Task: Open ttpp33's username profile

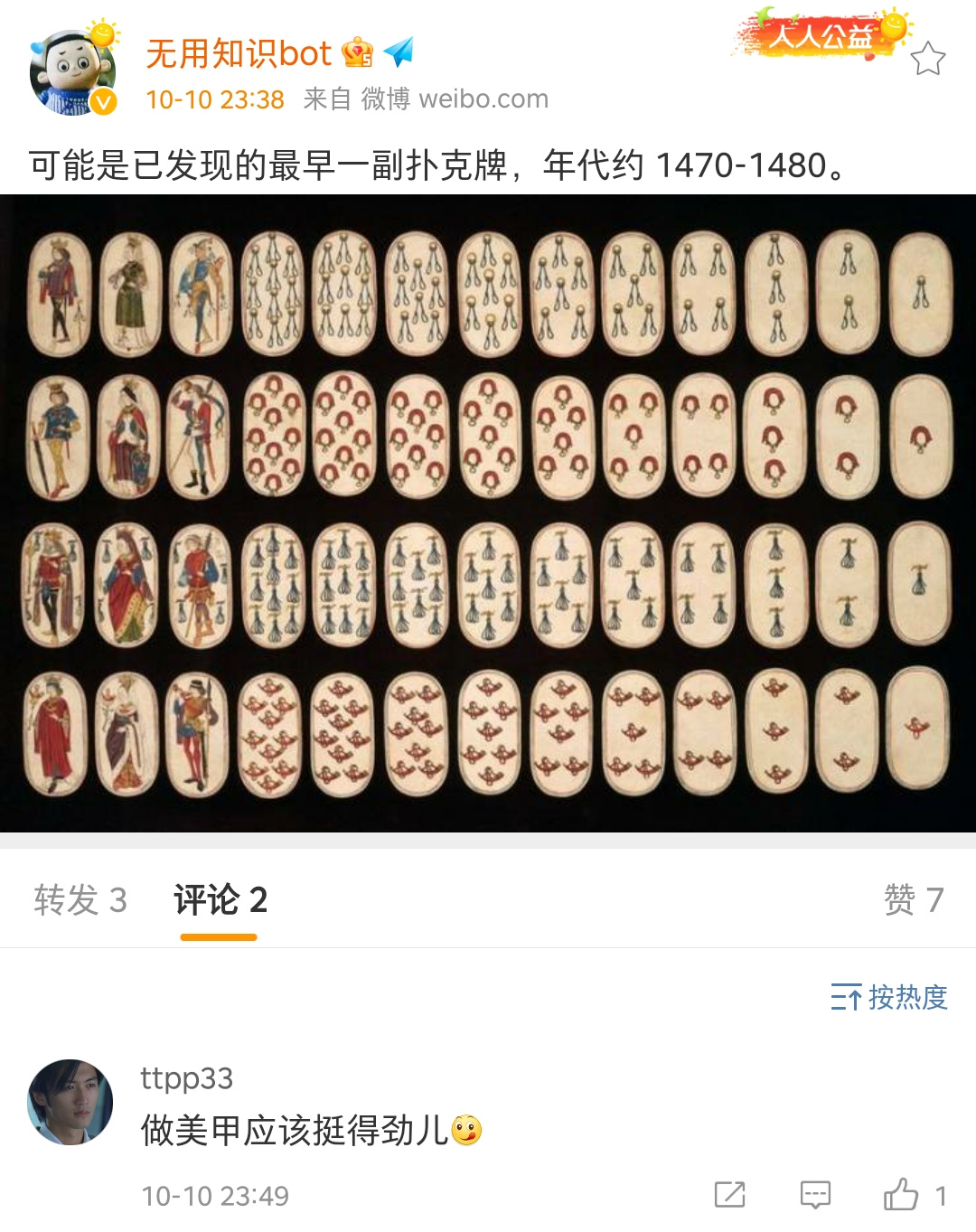Action: [x=187, y=1077]
